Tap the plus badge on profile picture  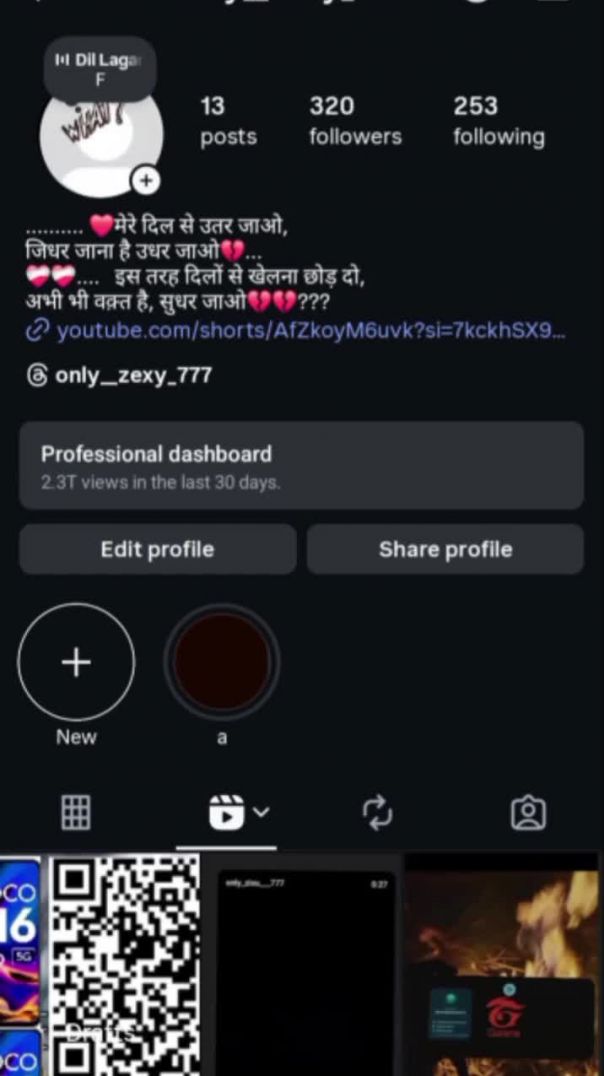[147, 181]
